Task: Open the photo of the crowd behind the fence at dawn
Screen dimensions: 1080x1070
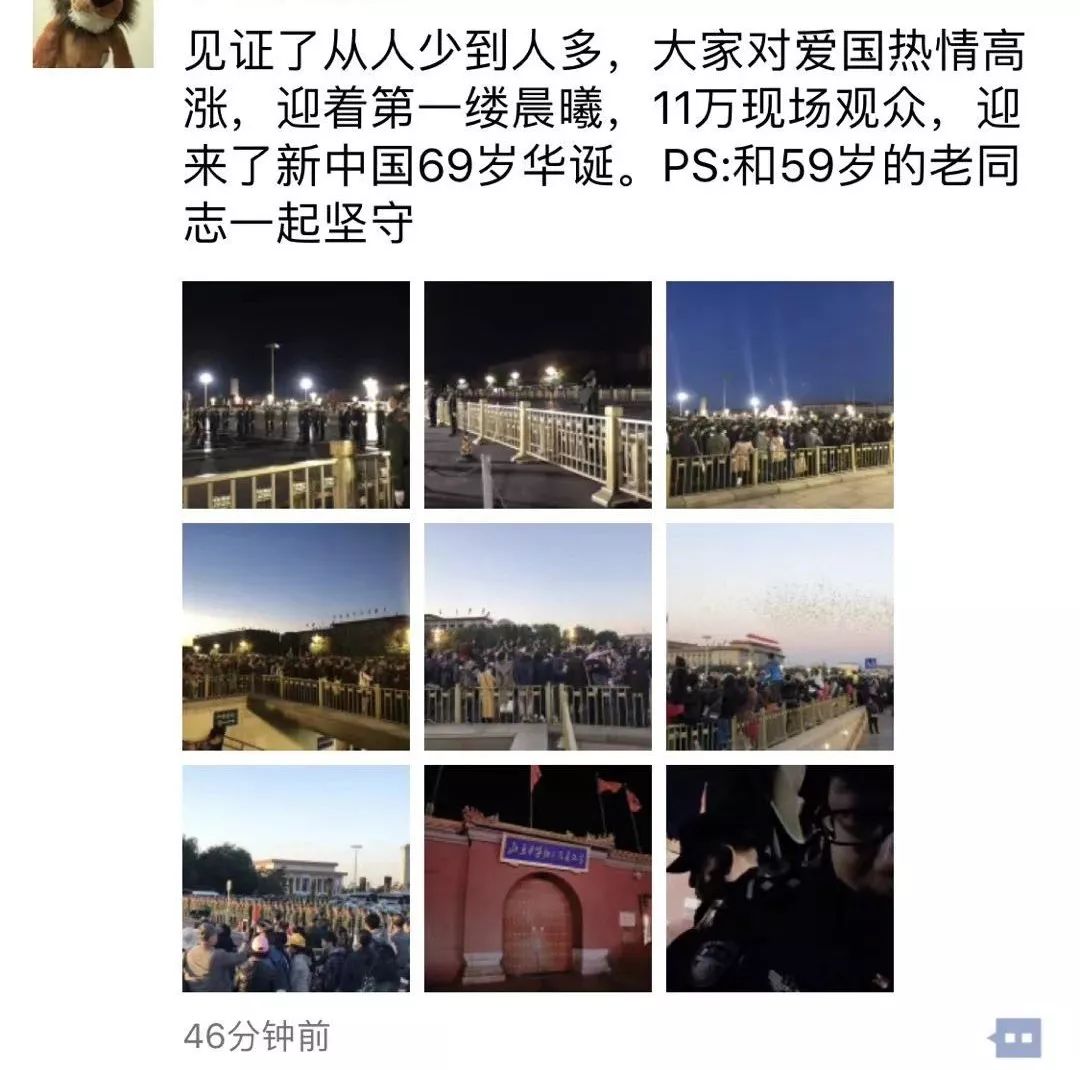Action: click(538, 636)
